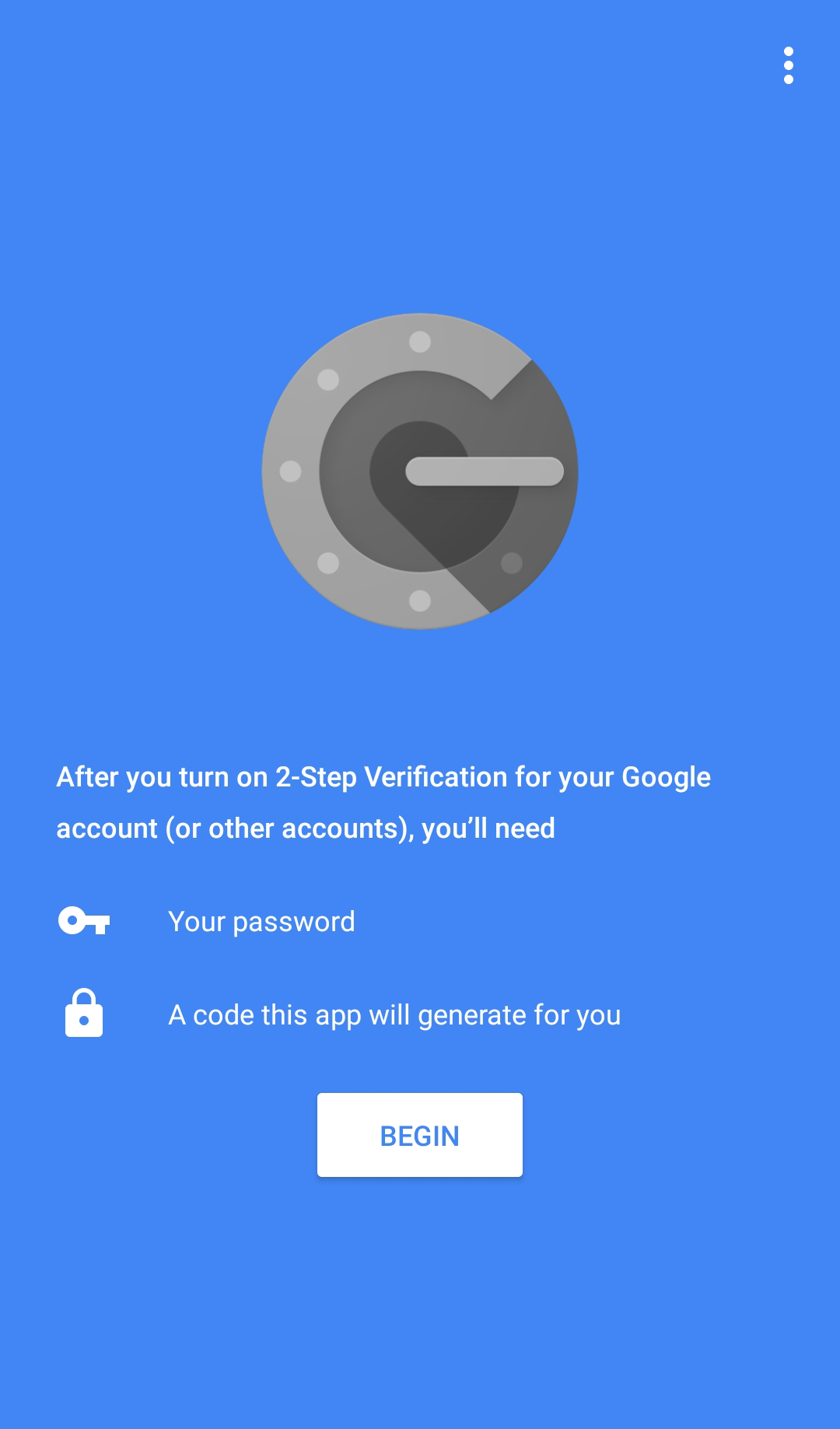
Task: Tap the BEGIN button
Action: pos(420,1135)
